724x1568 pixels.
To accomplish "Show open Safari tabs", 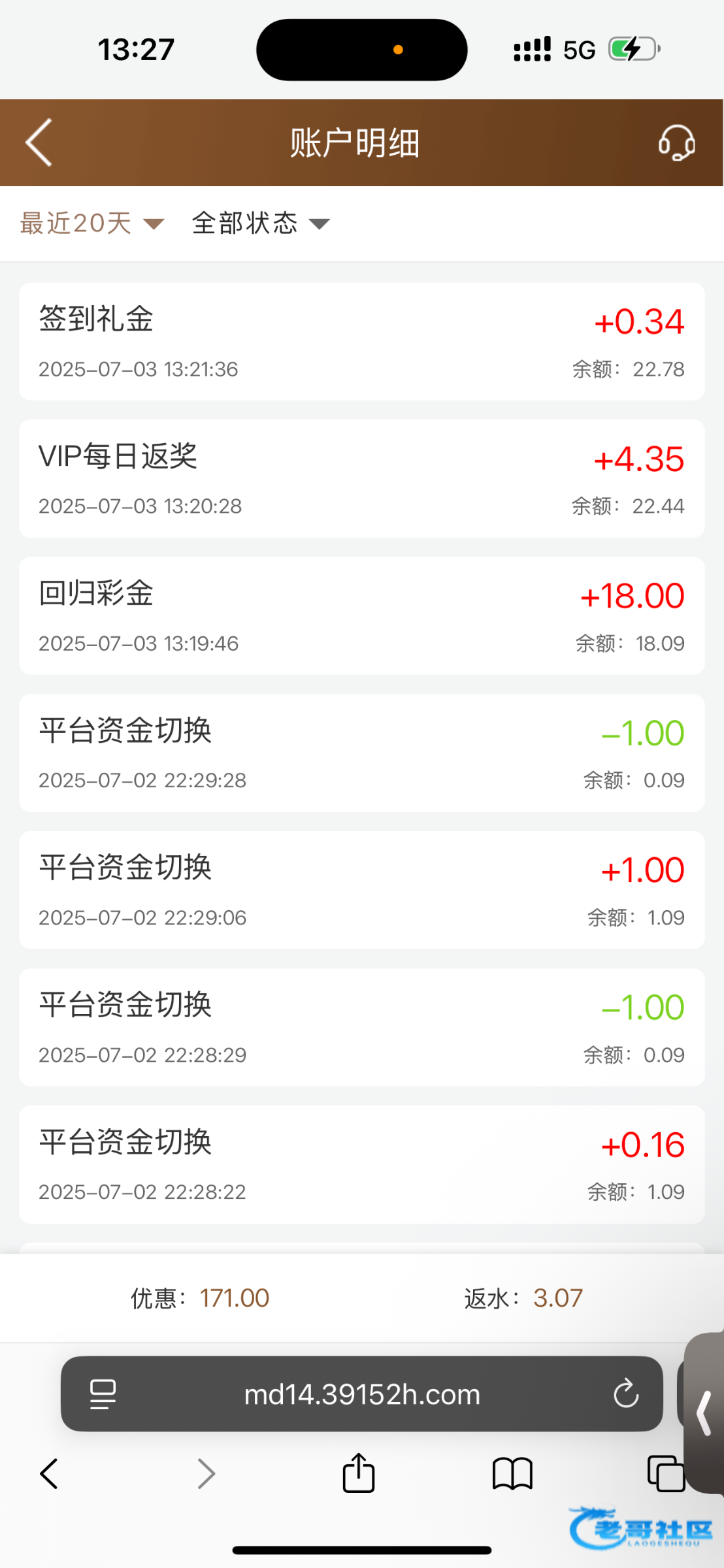I will 665,1474.
